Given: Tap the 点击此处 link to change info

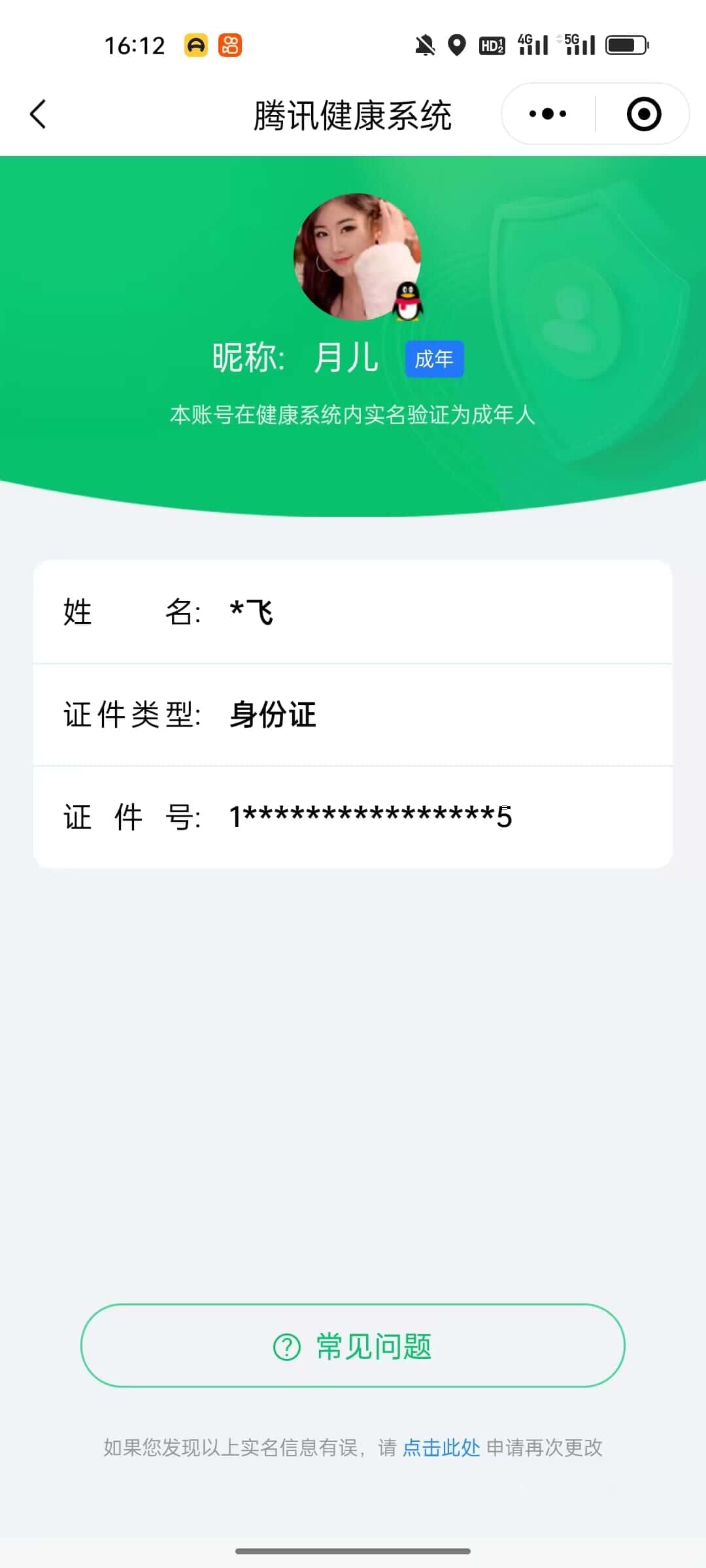Looking at the screenshot, I should [x=441, y=1447].
